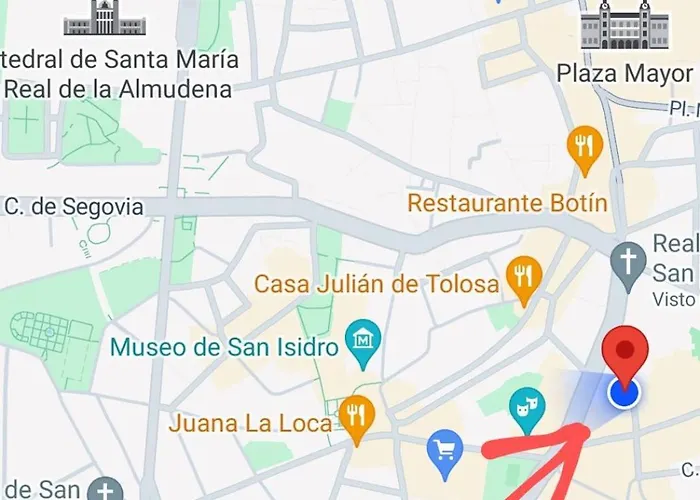Viewport: 700px width, 500px height.
Task: Open the church cross marker
Action: tap(629, 263)
